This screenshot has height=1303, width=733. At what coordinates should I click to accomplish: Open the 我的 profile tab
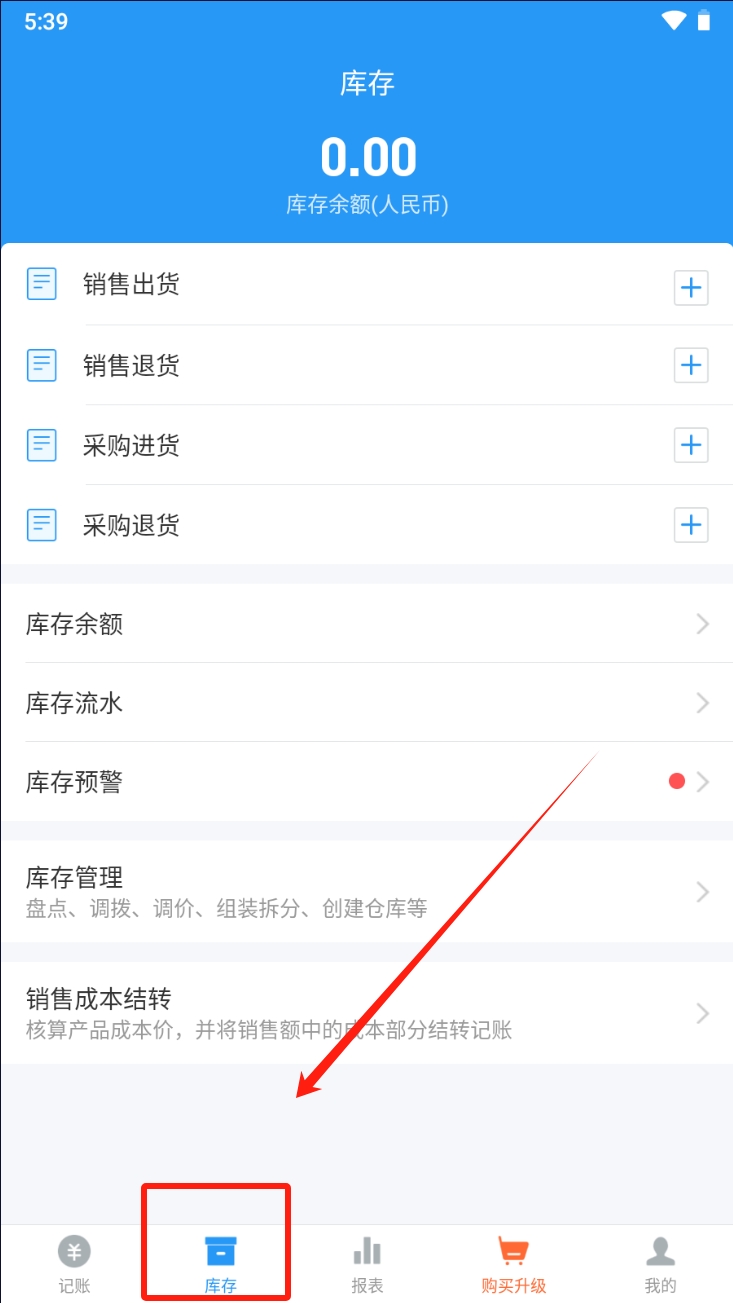click(660, 1264)
